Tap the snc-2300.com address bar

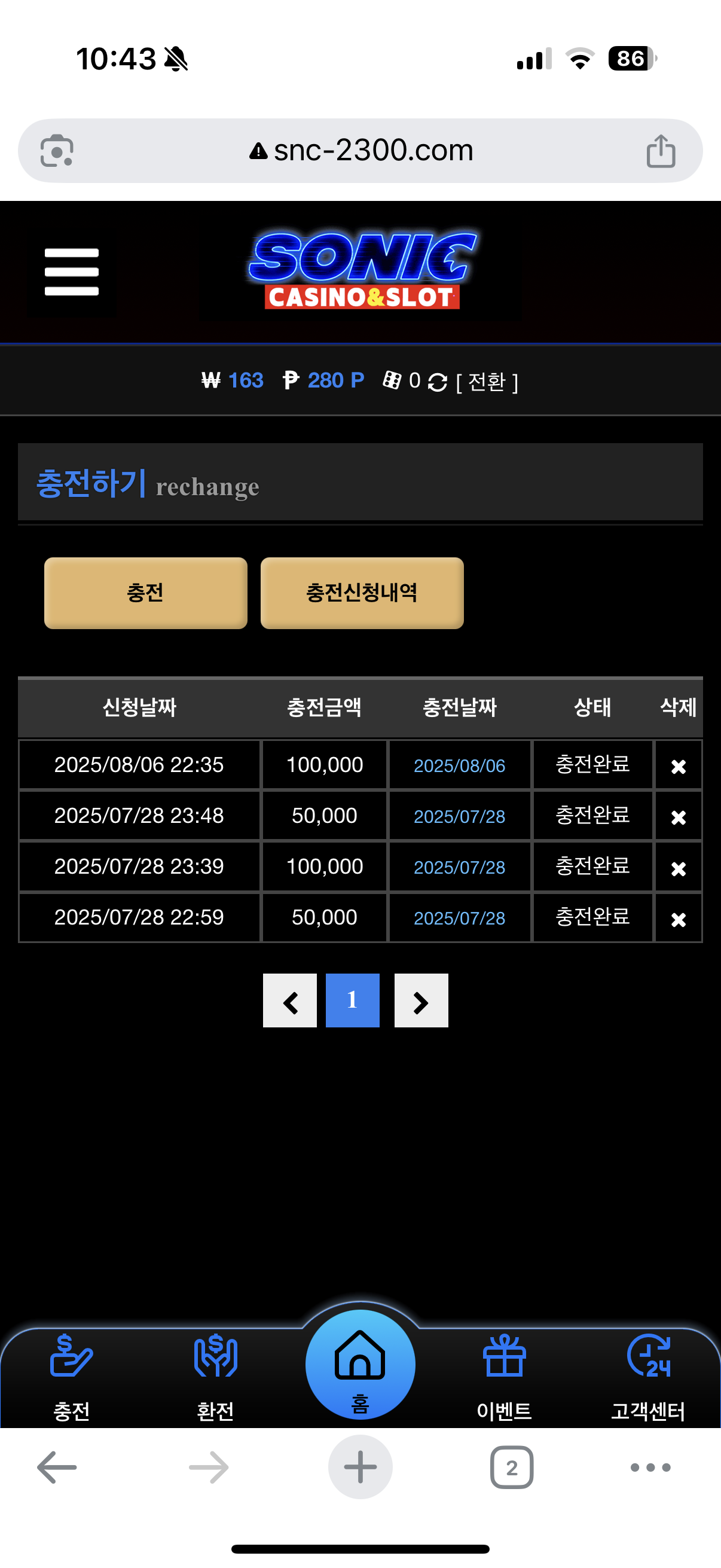point(360,150)
